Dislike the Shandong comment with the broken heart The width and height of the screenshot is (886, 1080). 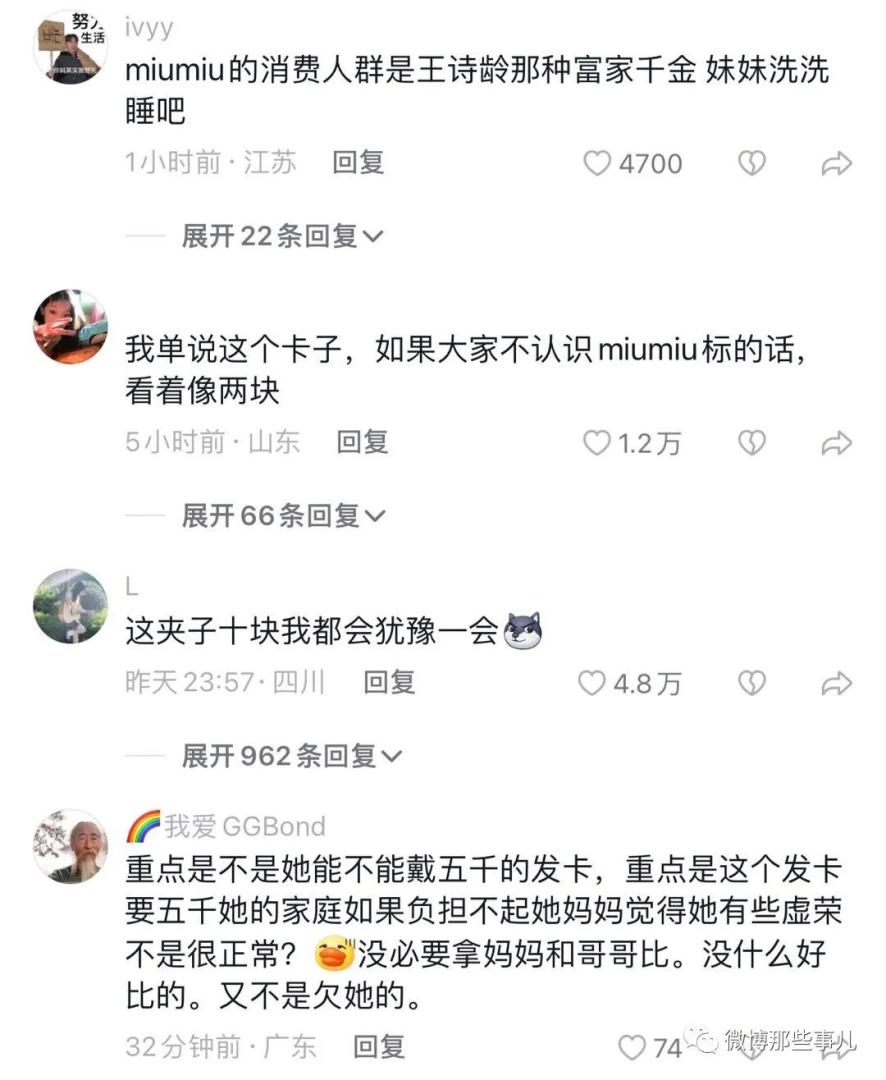tap(751, 442)
